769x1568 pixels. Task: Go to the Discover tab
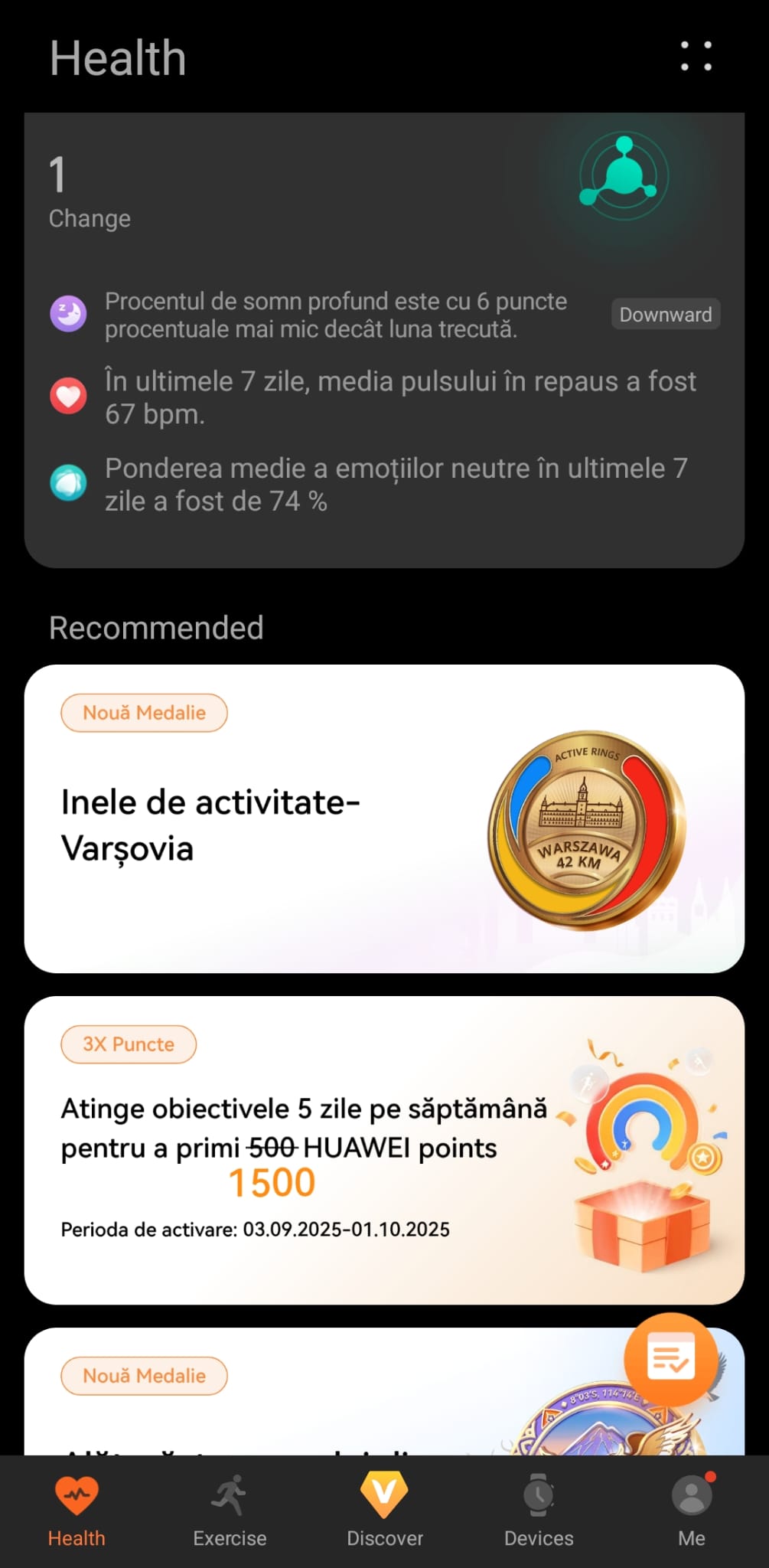384,1511
